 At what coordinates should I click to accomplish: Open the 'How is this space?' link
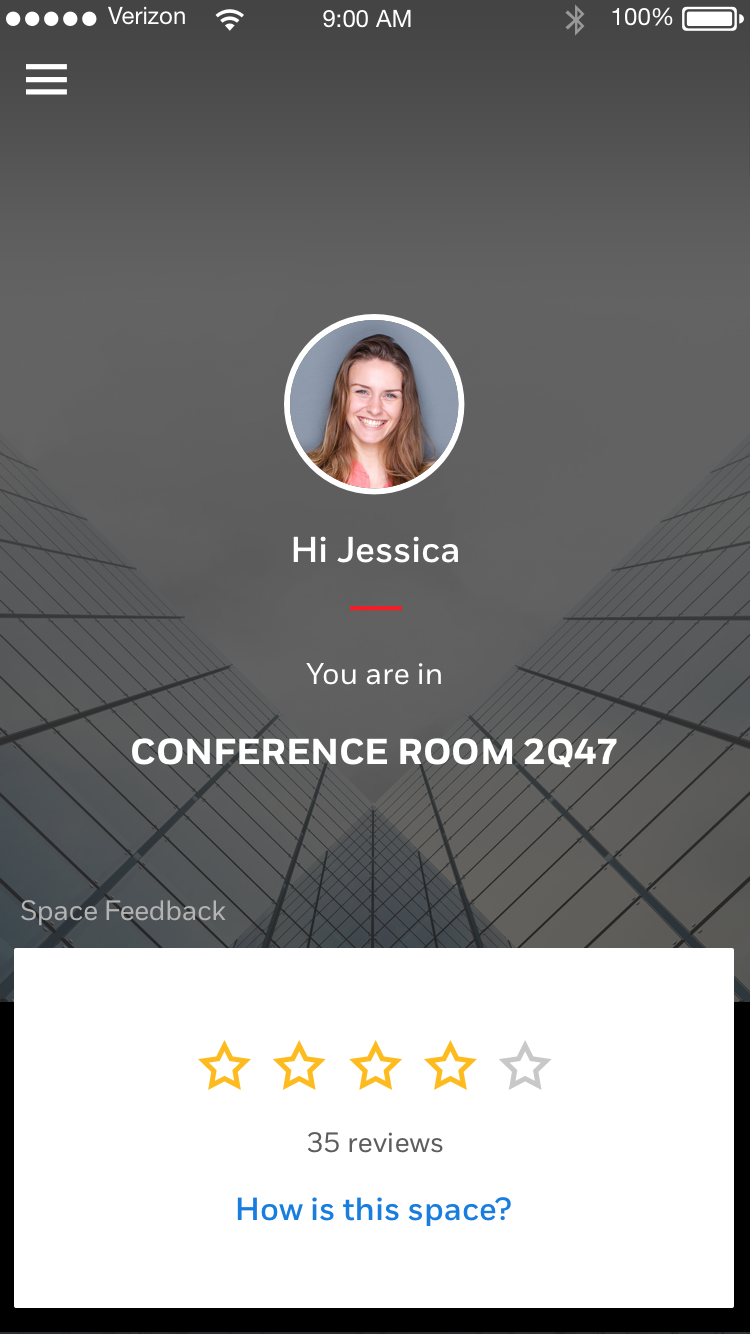[x=374, y=1209]
